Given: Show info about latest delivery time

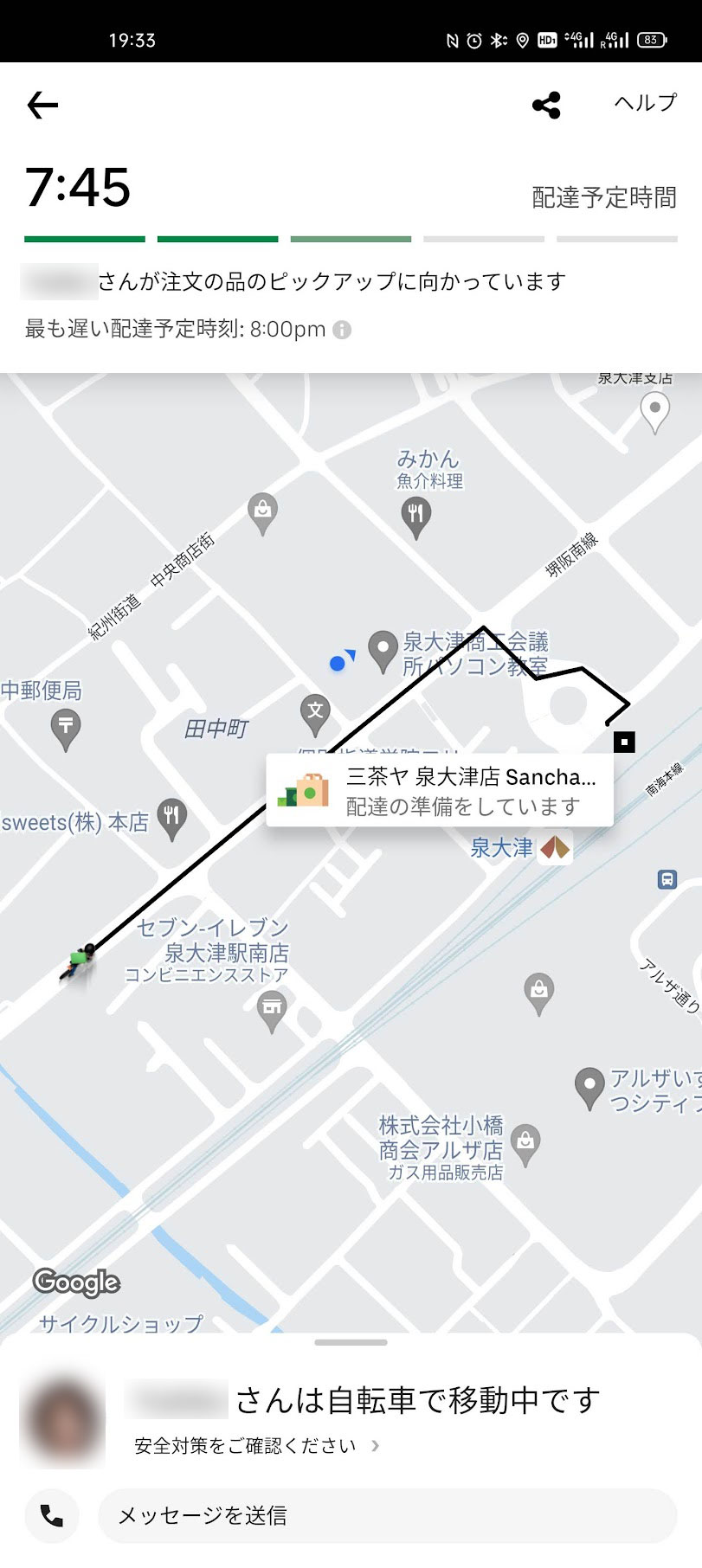Looking at the screenshot, I should (343, 330).
